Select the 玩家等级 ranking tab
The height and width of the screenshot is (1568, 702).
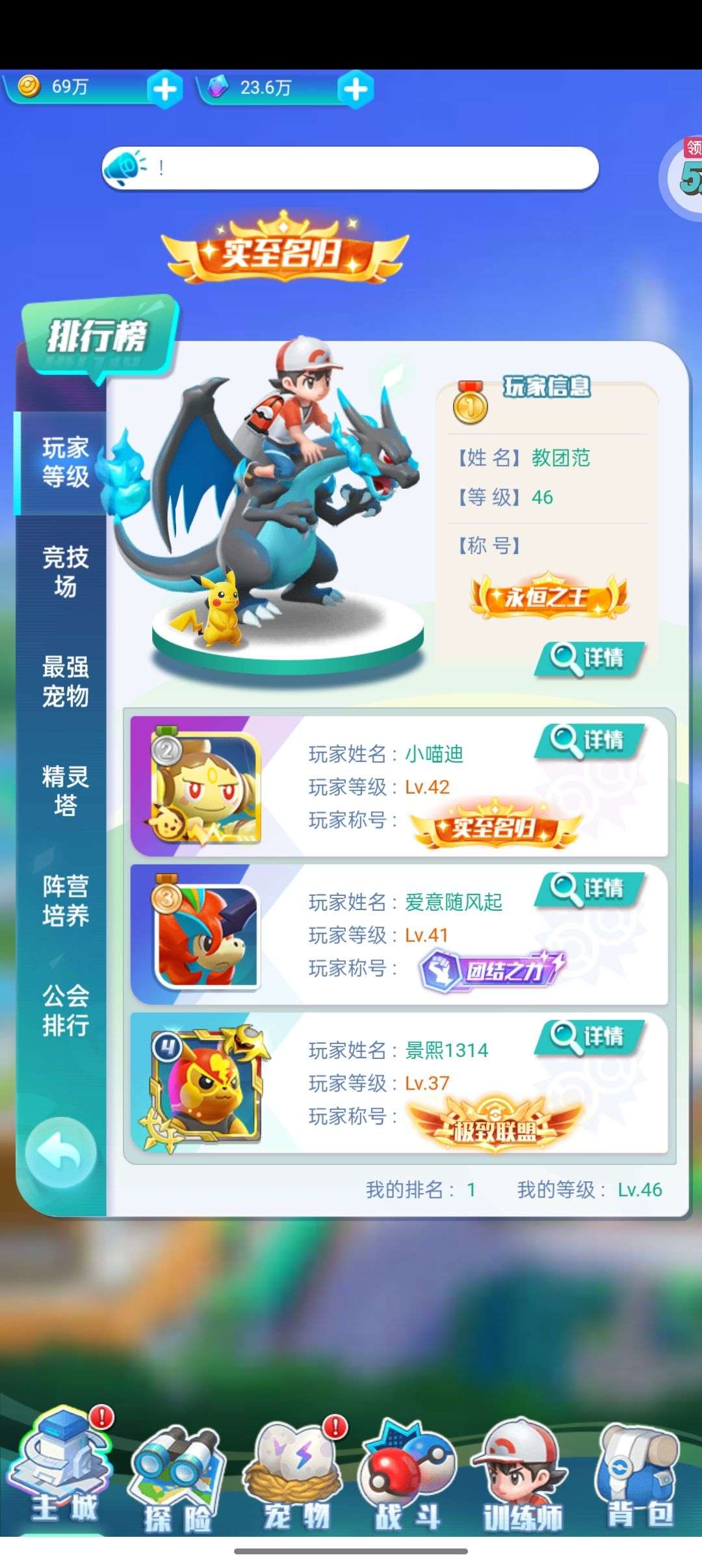click(x=64, y=462)
